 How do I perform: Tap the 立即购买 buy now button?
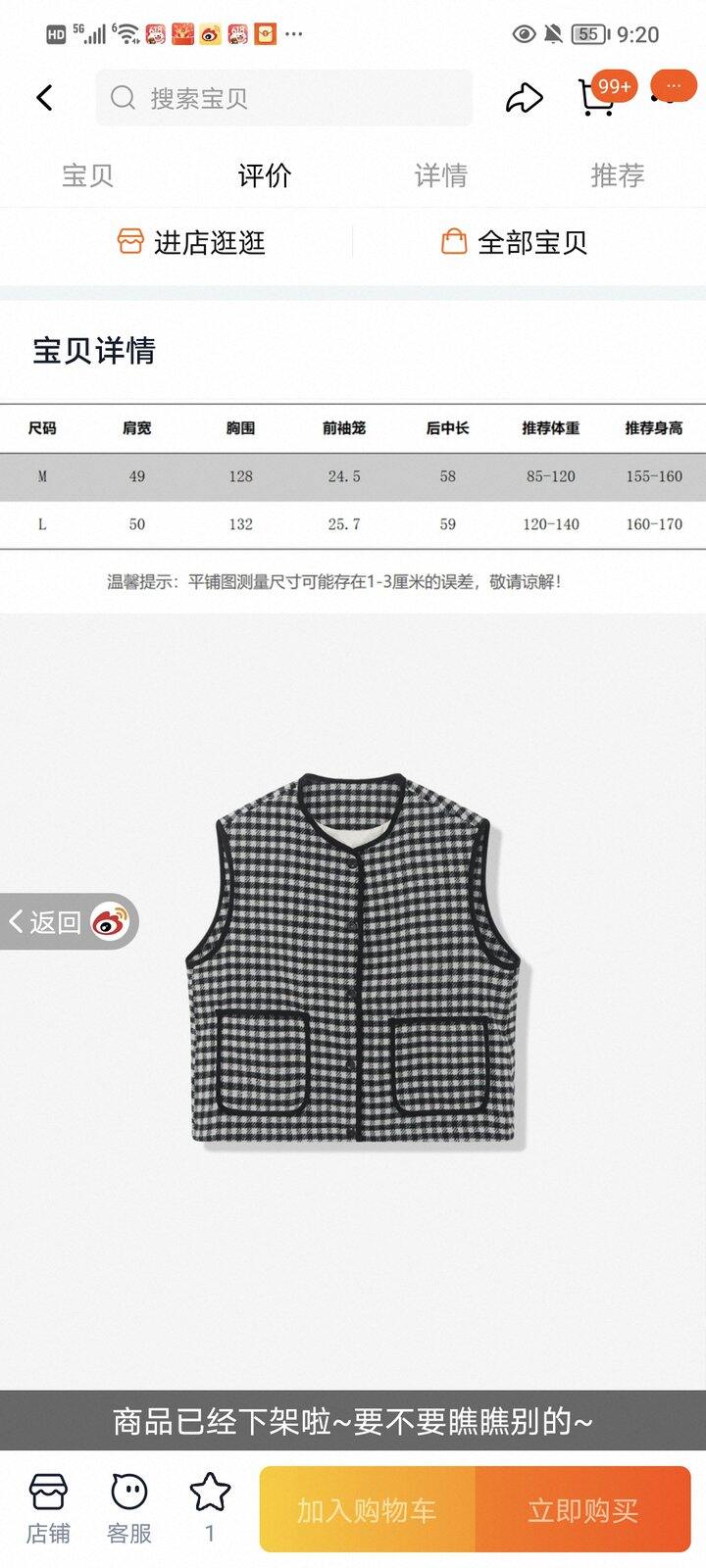click(x=583, y=1510)
